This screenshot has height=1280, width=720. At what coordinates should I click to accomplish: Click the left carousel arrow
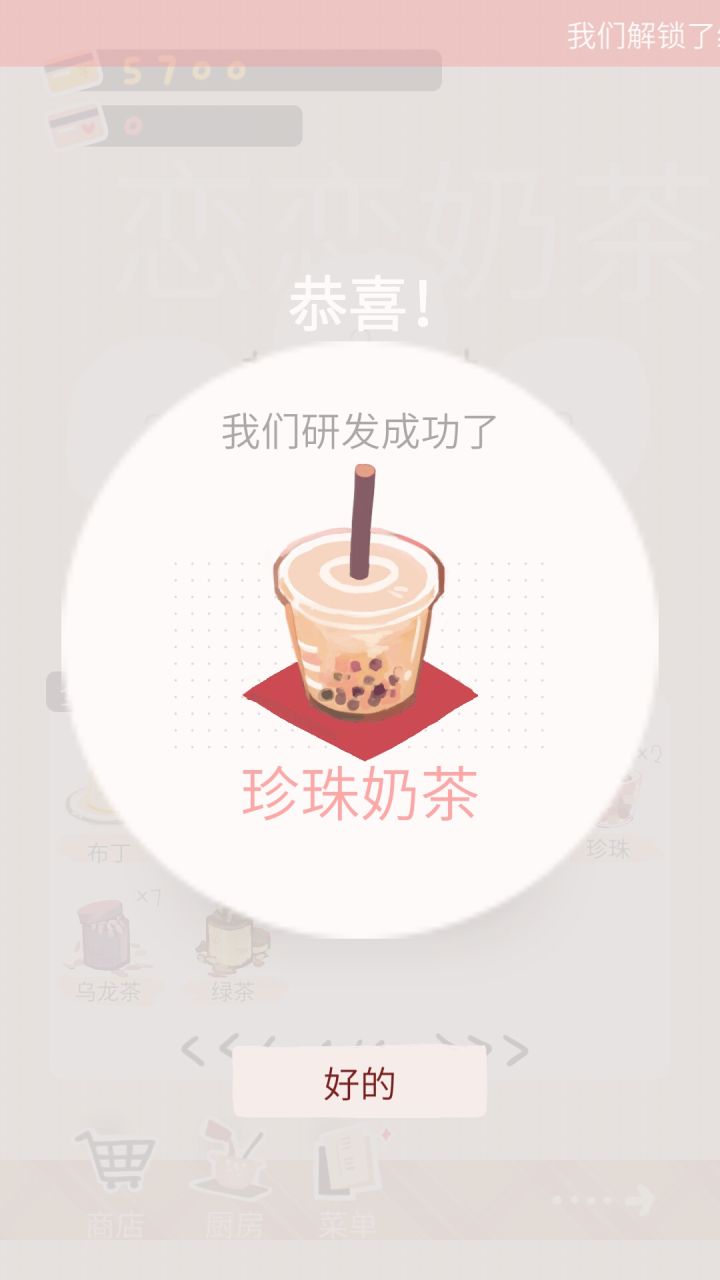[190, 1048]
